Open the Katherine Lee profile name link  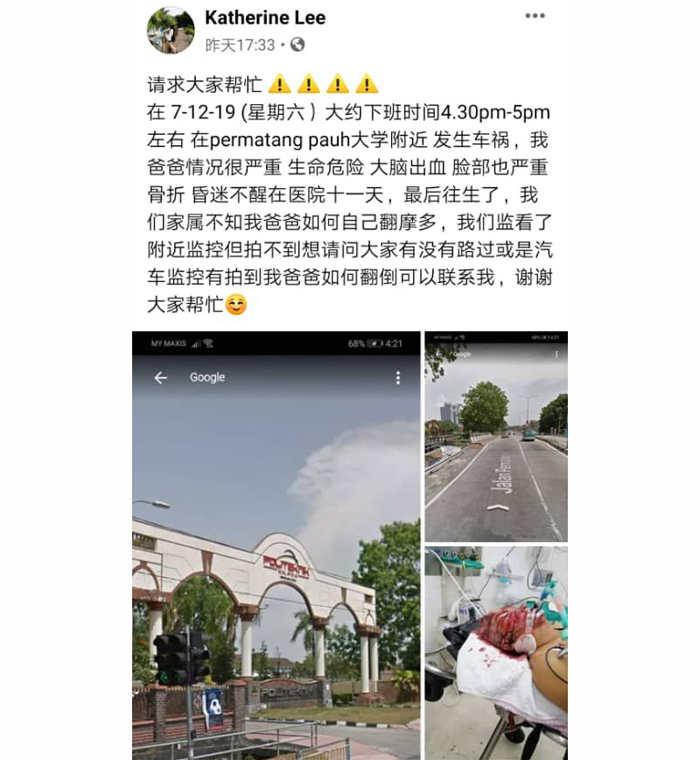[264, 18]
